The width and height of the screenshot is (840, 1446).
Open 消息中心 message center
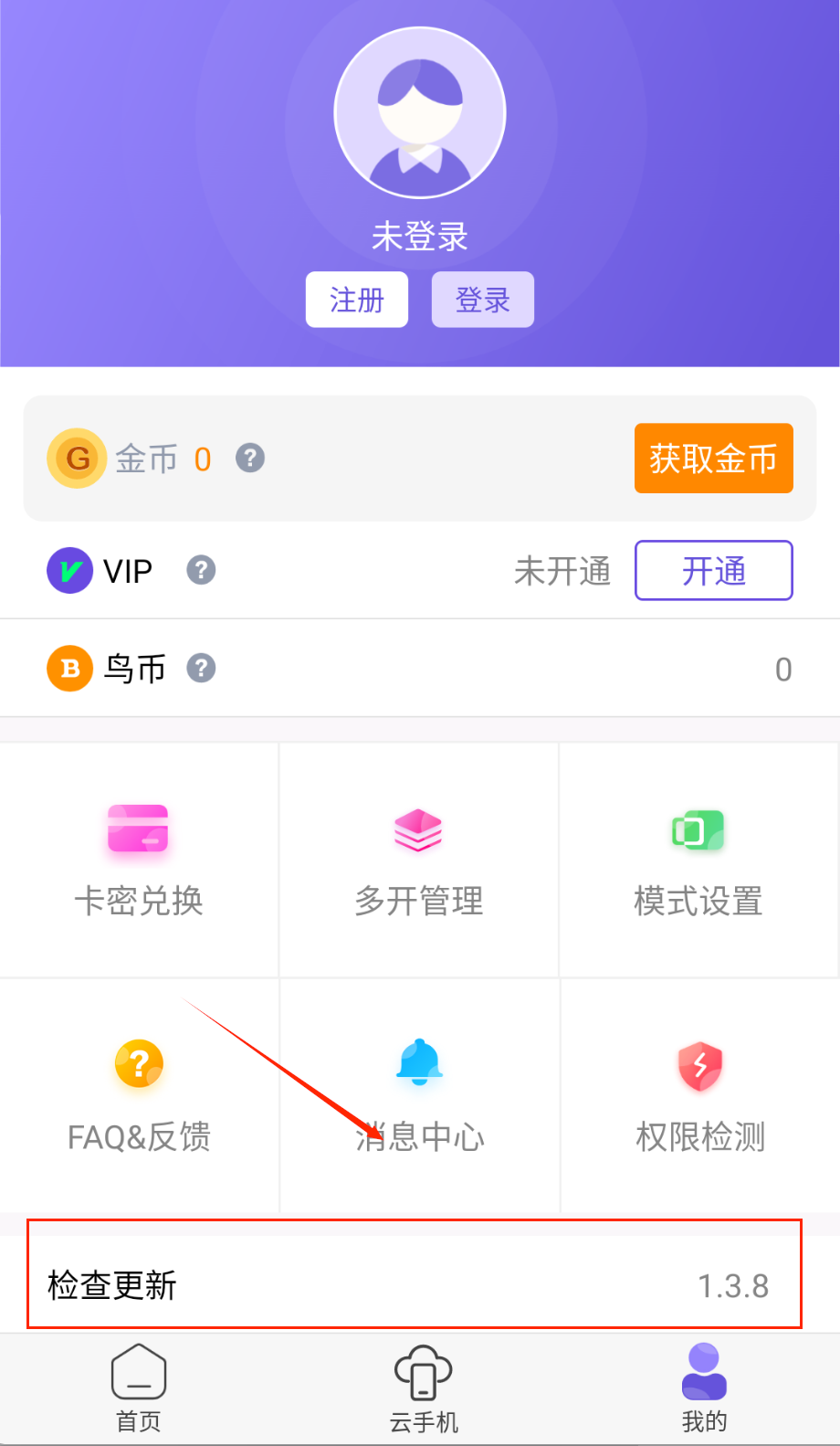[x=419, y=1096]
